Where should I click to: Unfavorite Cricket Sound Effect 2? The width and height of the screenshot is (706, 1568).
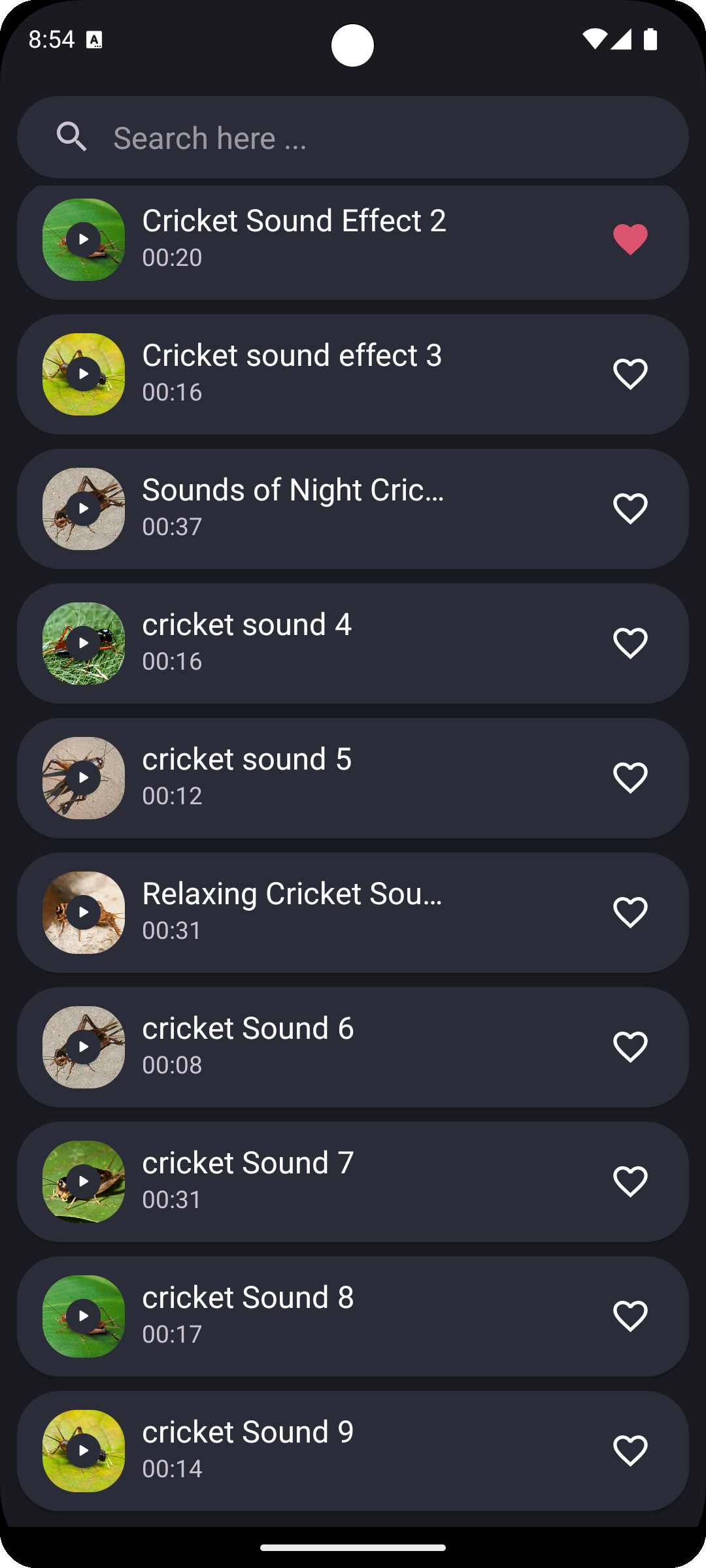(x=630, y=240)
